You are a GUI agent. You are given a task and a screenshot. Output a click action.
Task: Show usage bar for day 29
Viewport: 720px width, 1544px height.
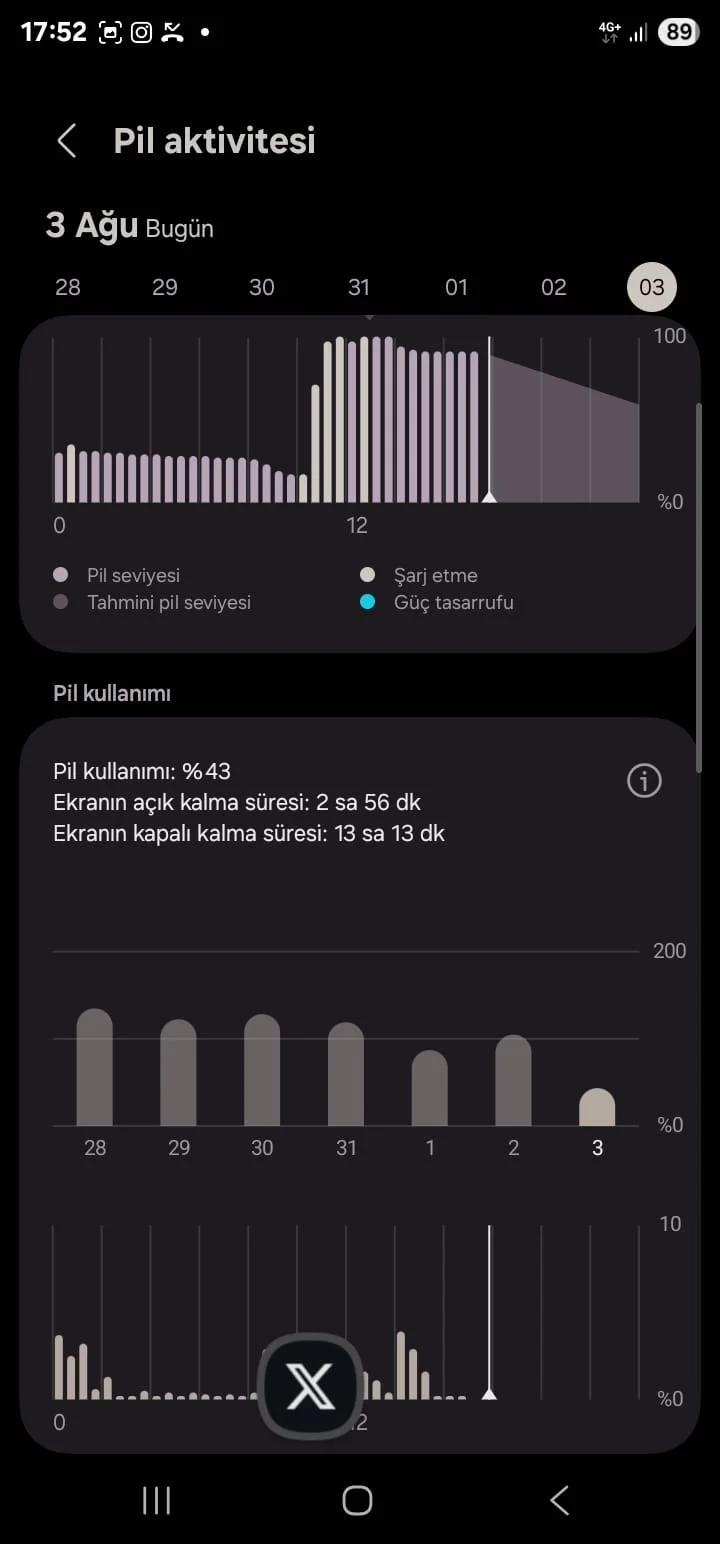[179, 1073]
